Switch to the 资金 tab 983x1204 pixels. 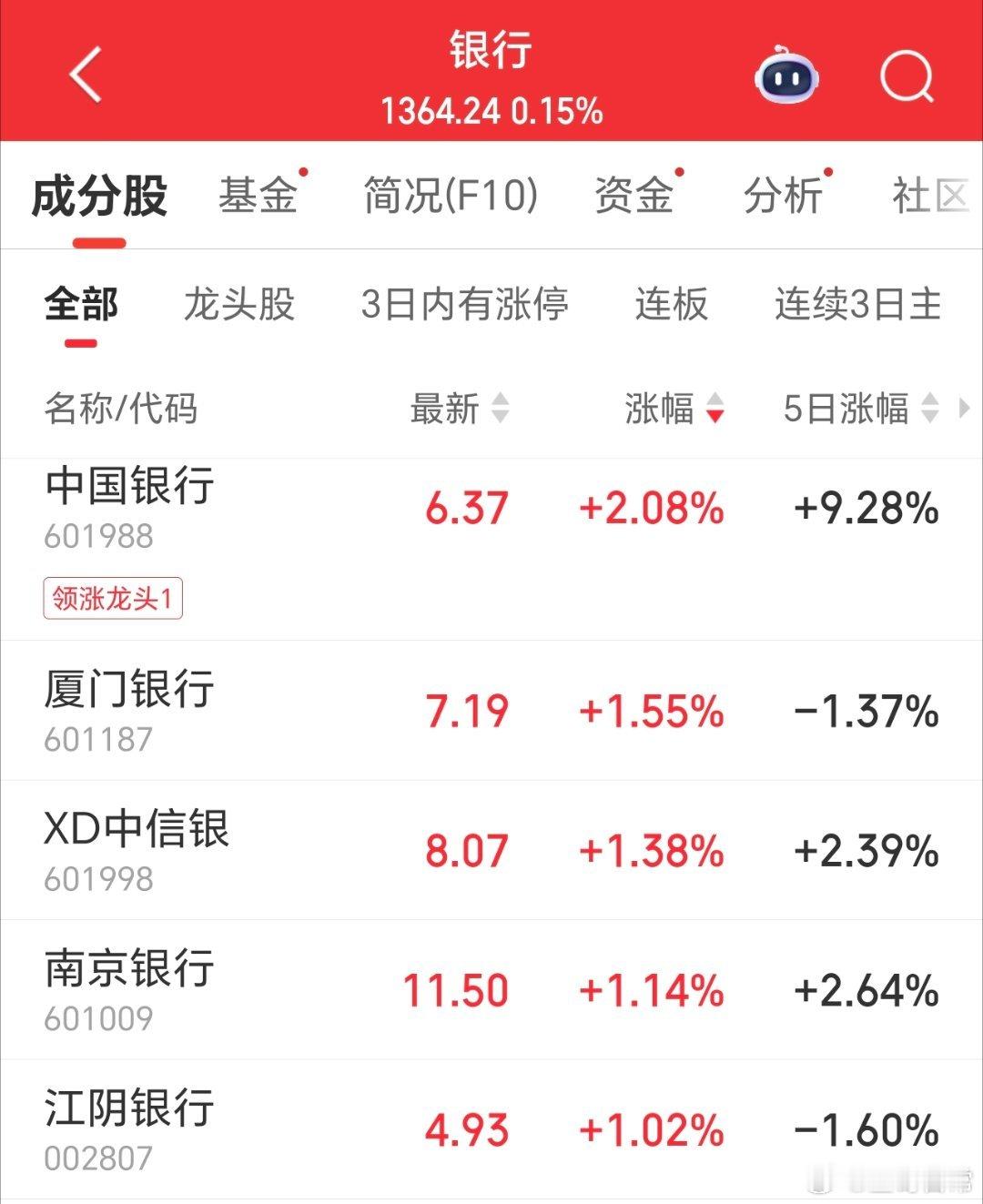pos(634,196)
